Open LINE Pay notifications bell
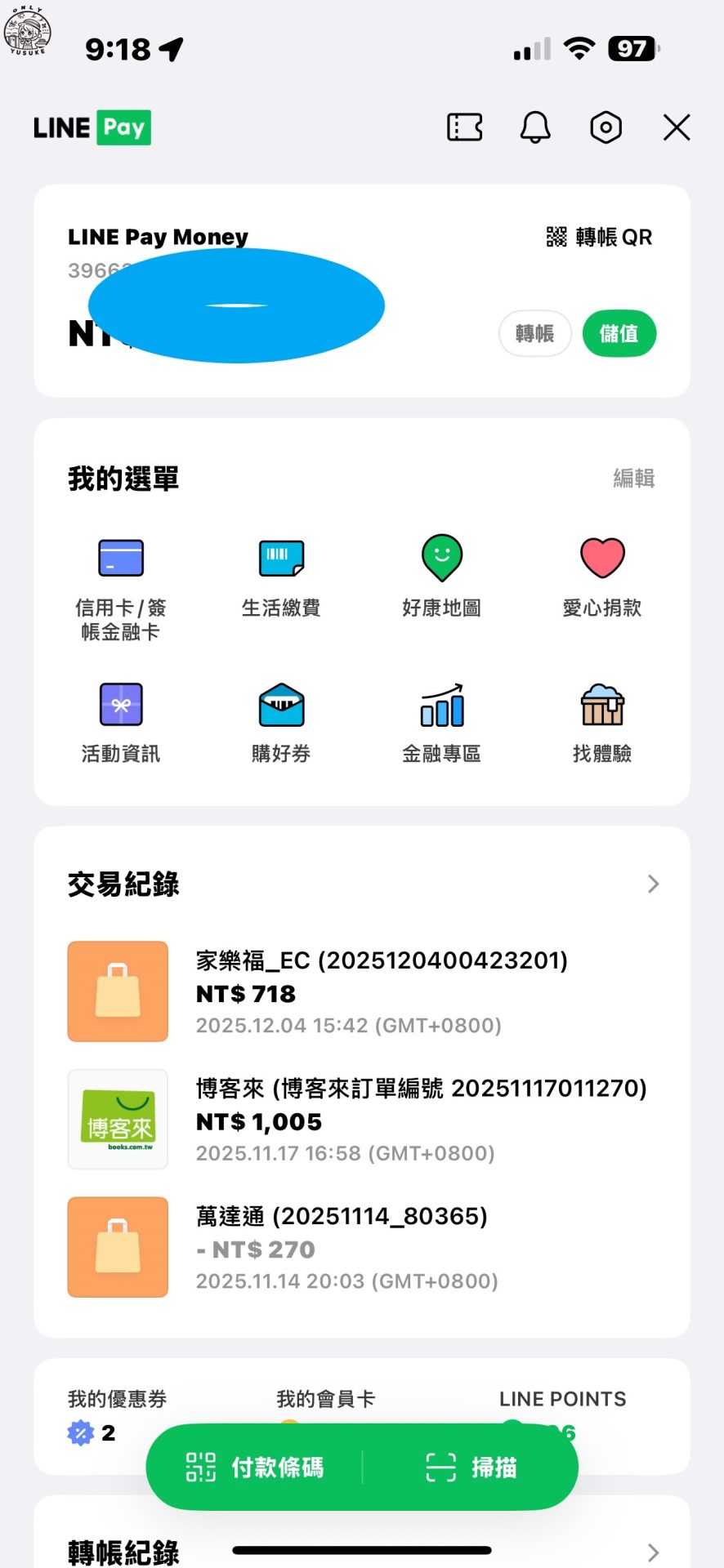The image size is (724, 1568). pos(534,127)
